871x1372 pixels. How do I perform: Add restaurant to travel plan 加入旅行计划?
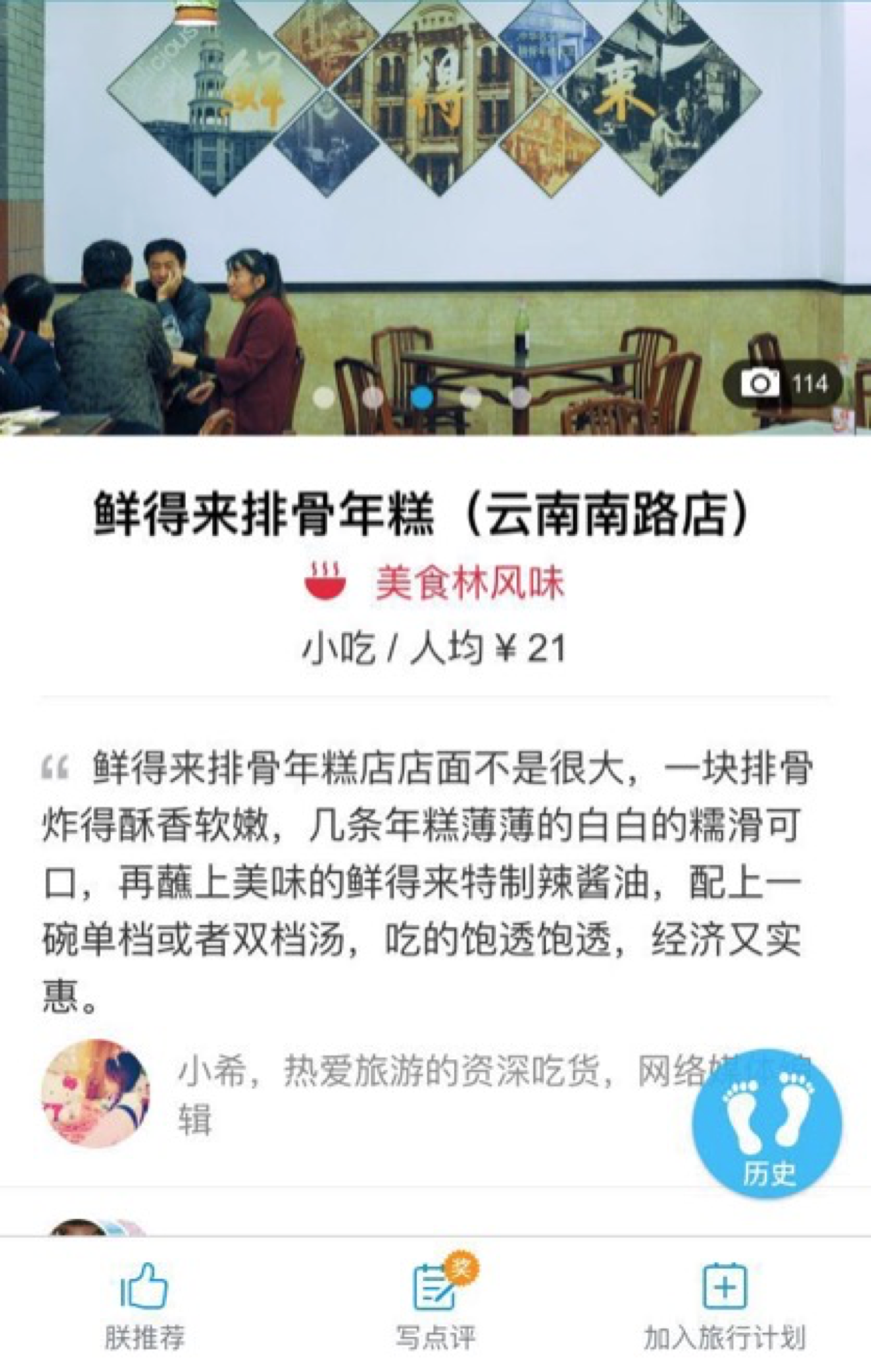[725, 1305]
